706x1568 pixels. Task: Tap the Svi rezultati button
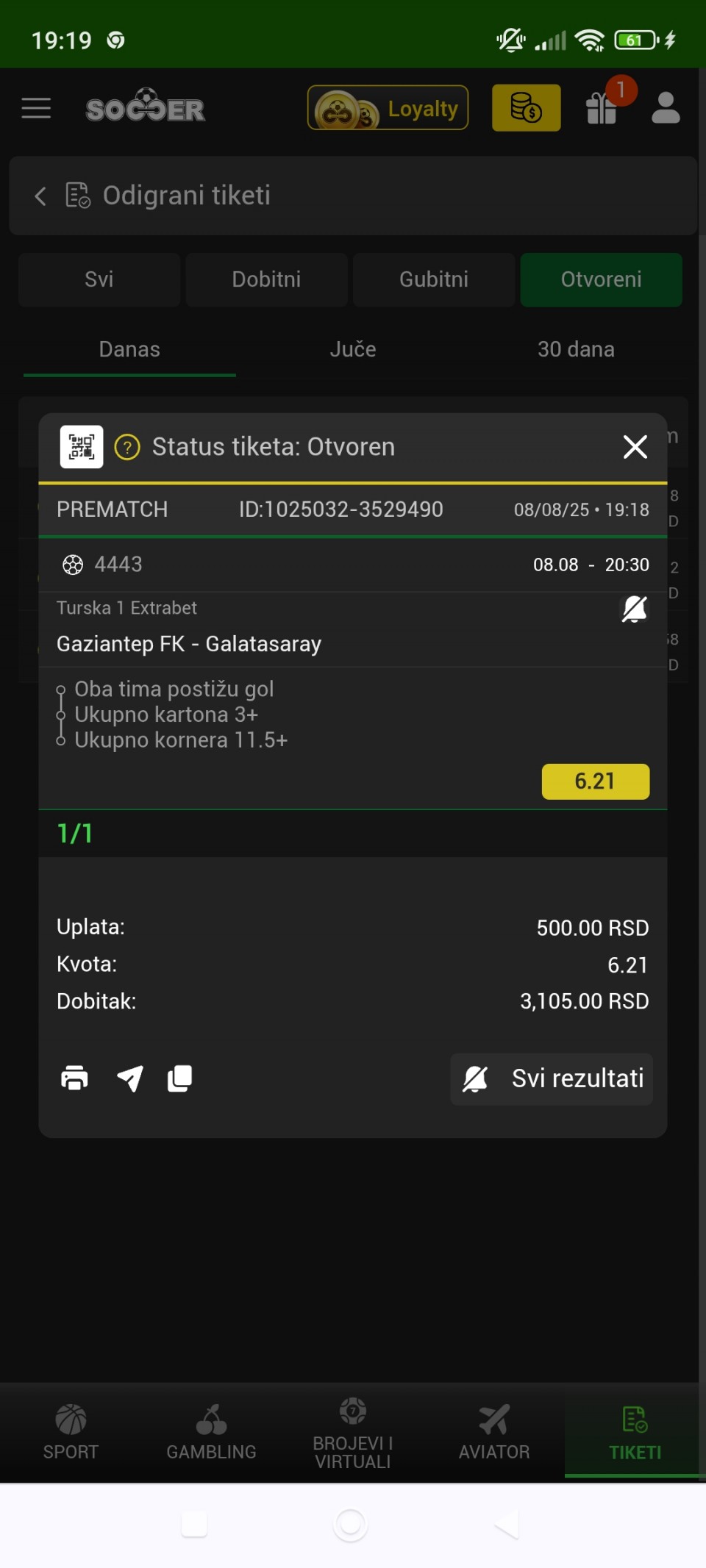[552, 1078]
